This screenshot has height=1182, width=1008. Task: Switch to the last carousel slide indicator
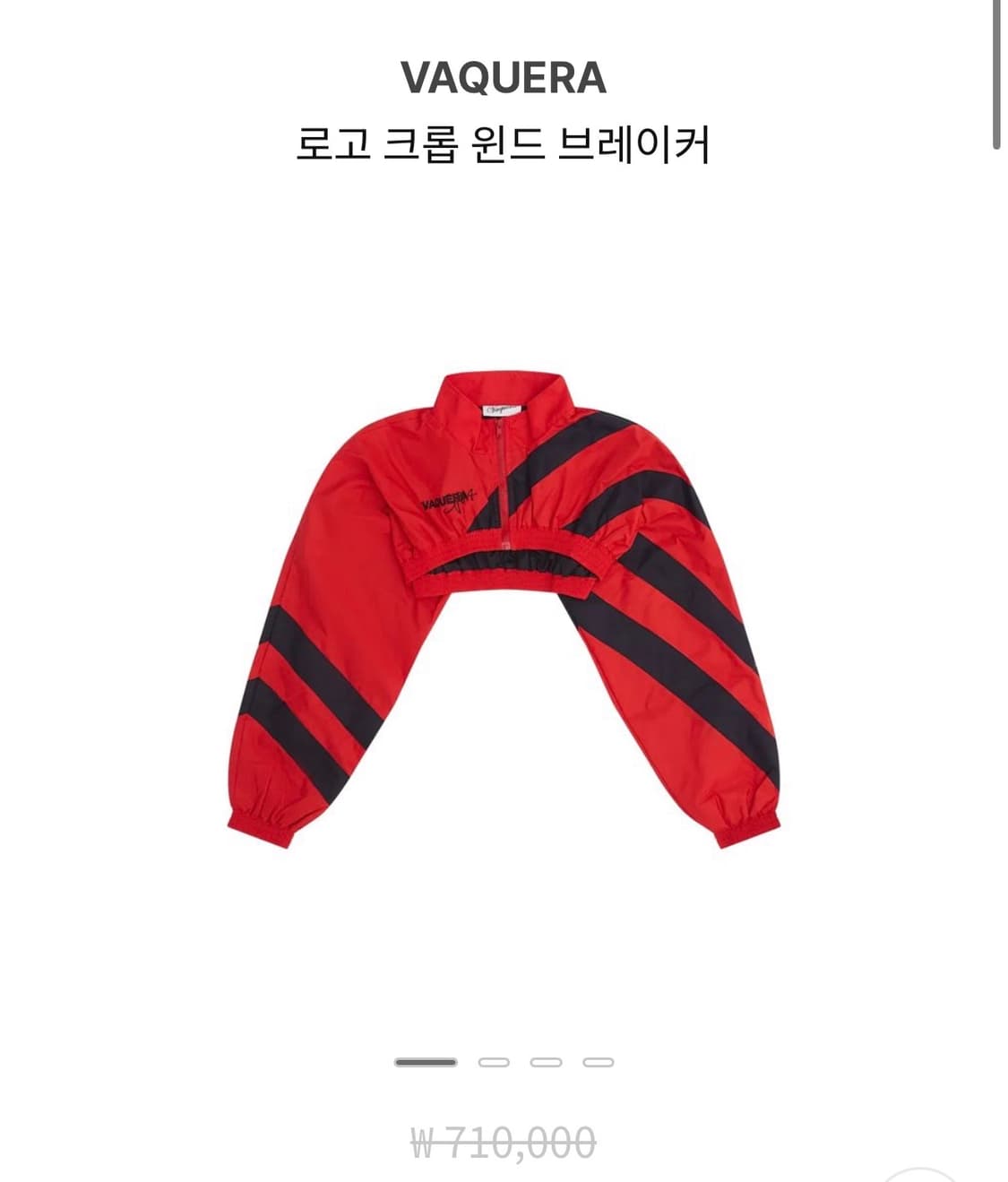599,1062
